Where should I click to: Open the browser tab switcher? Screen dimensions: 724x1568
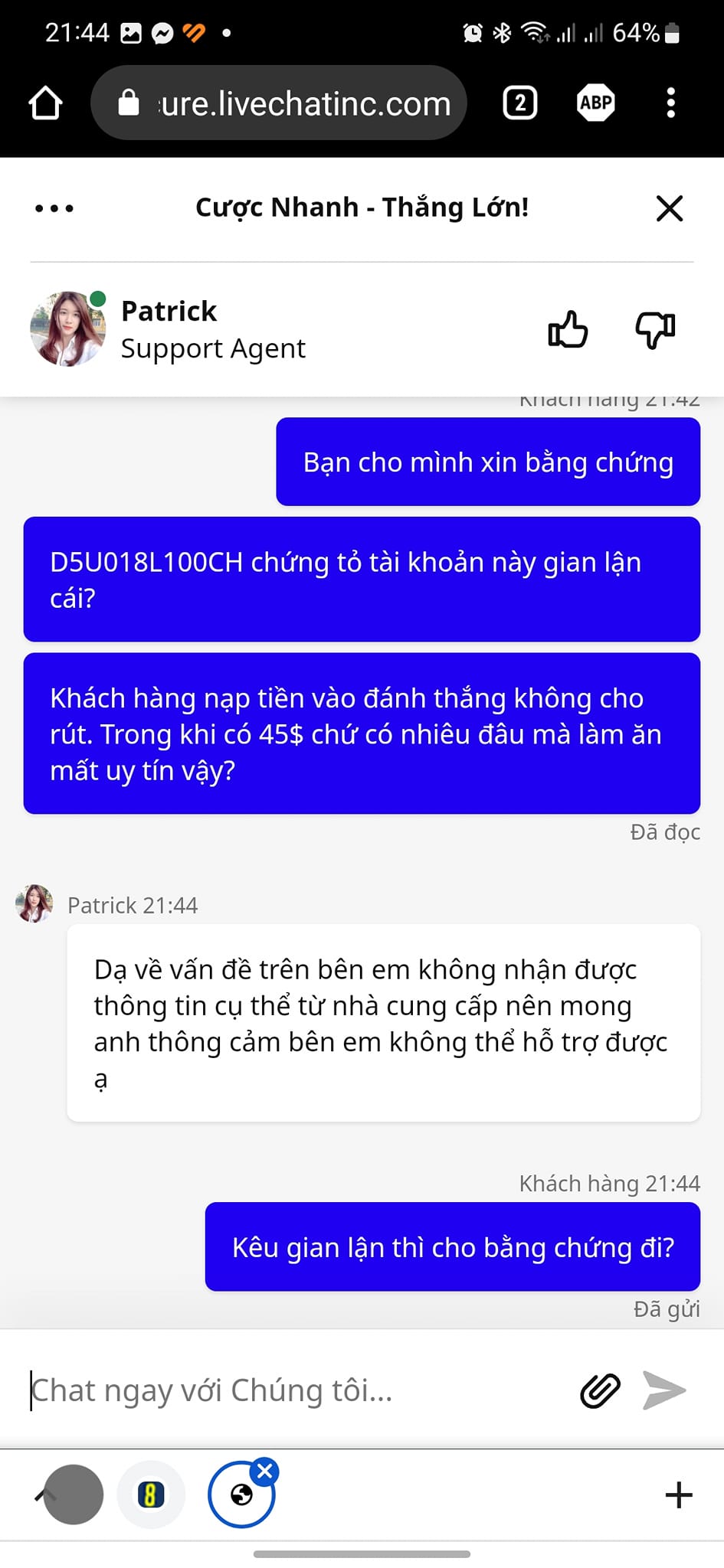pos(519,103)
